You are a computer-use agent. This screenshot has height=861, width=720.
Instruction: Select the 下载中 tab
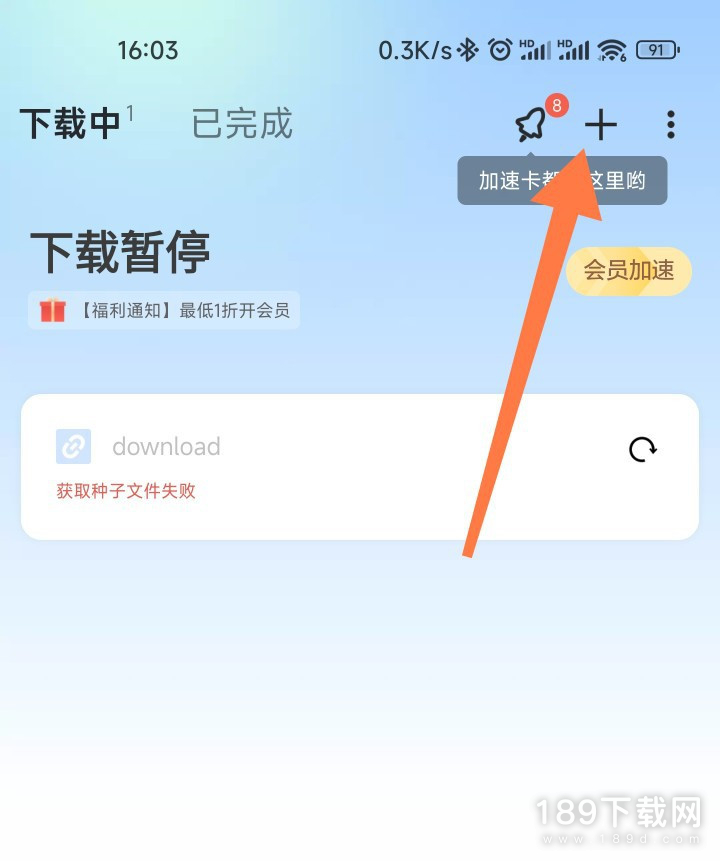[70, 123]
